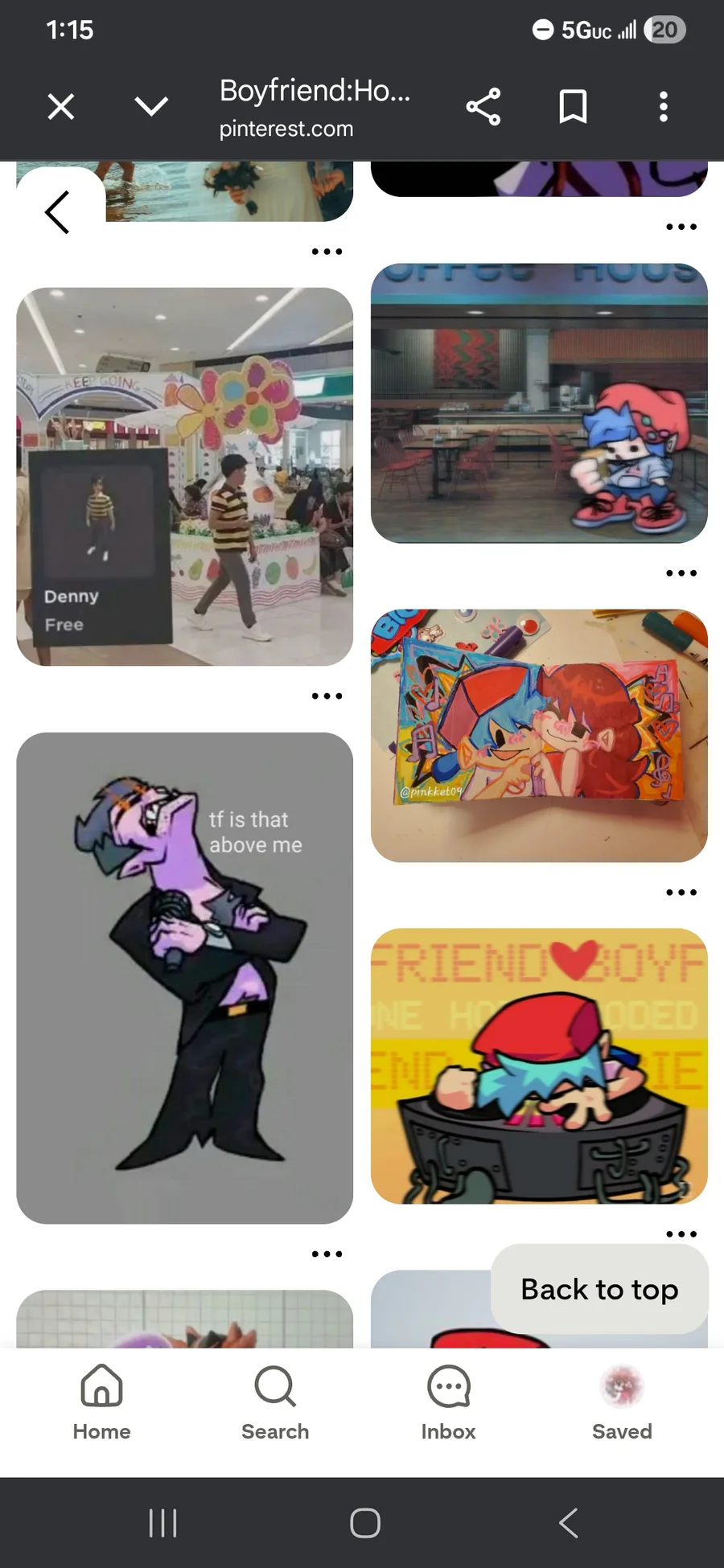
Task: Switch to the Search tab
Action: pos(275,1402)
